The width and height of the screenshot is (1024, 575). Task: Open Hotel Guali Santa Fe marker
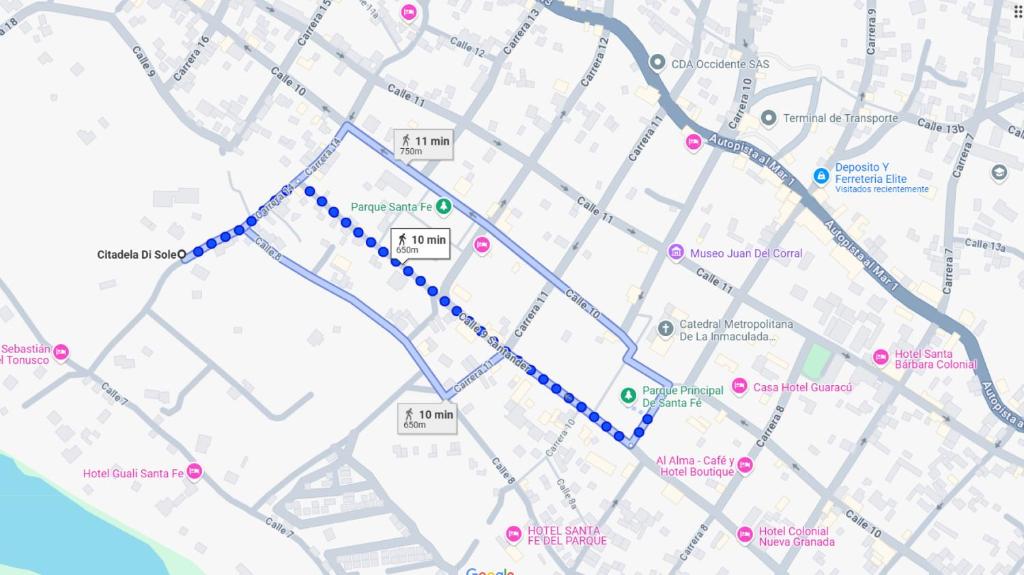point(194,471)
